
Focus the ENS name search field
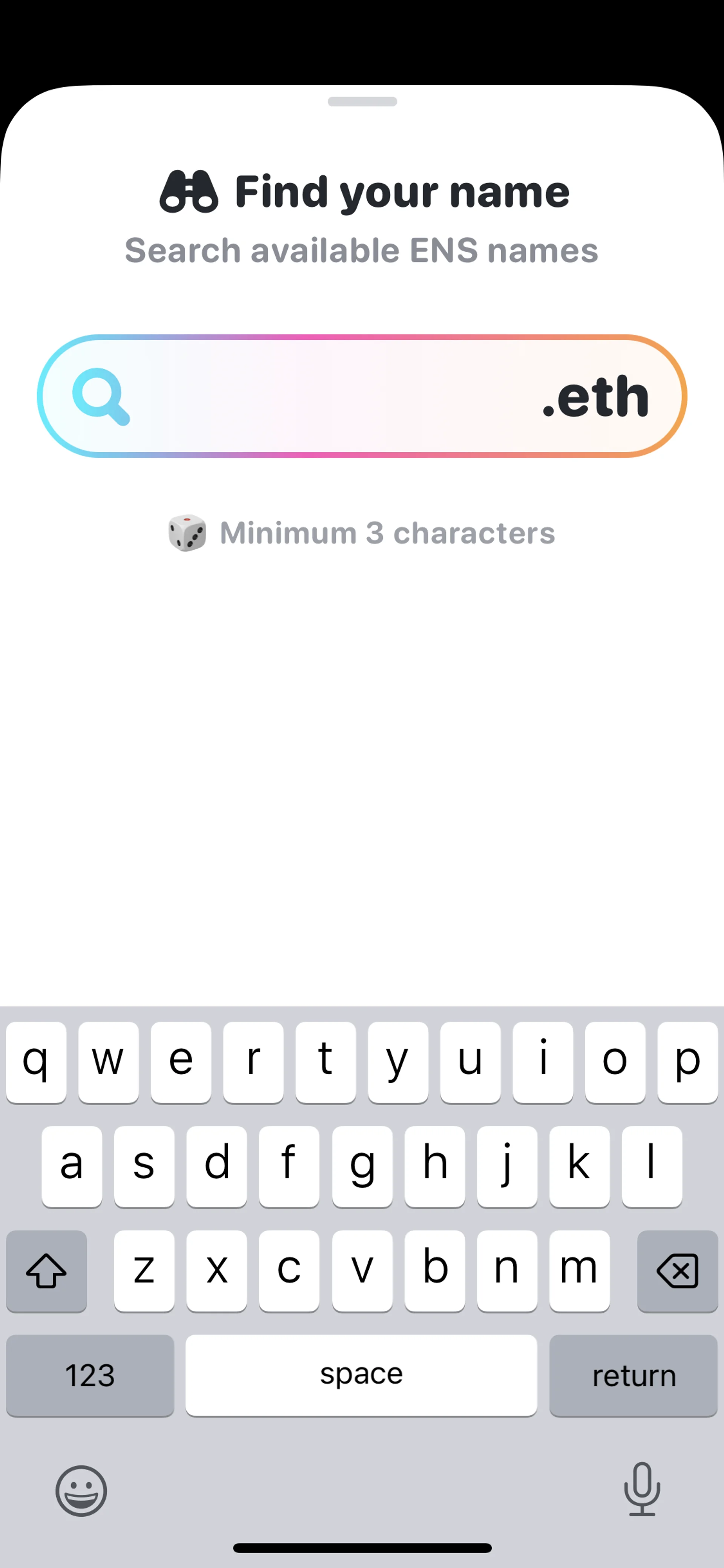tap(334, 396)
